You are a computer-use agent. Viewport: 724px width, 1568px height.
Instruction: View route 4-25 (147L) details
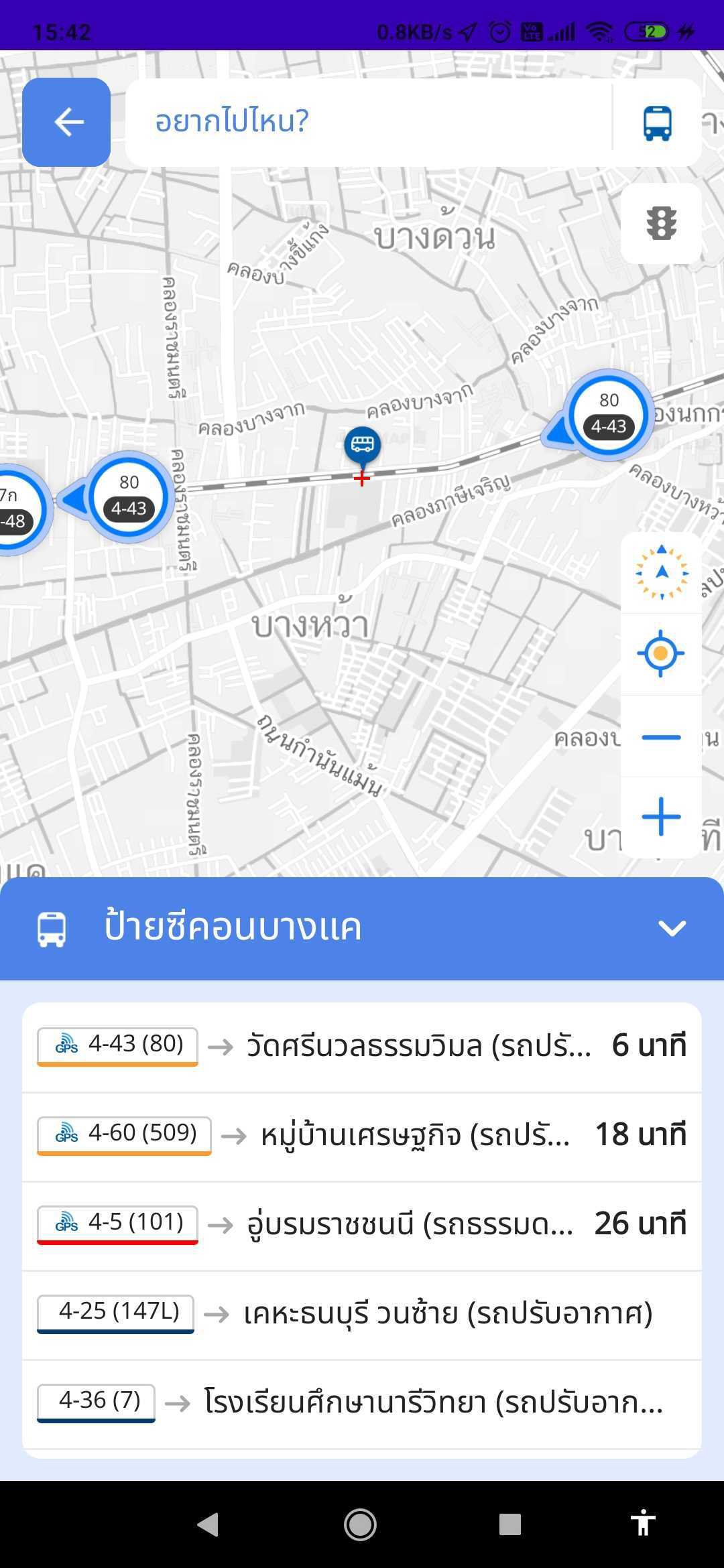coord(362,1313)
